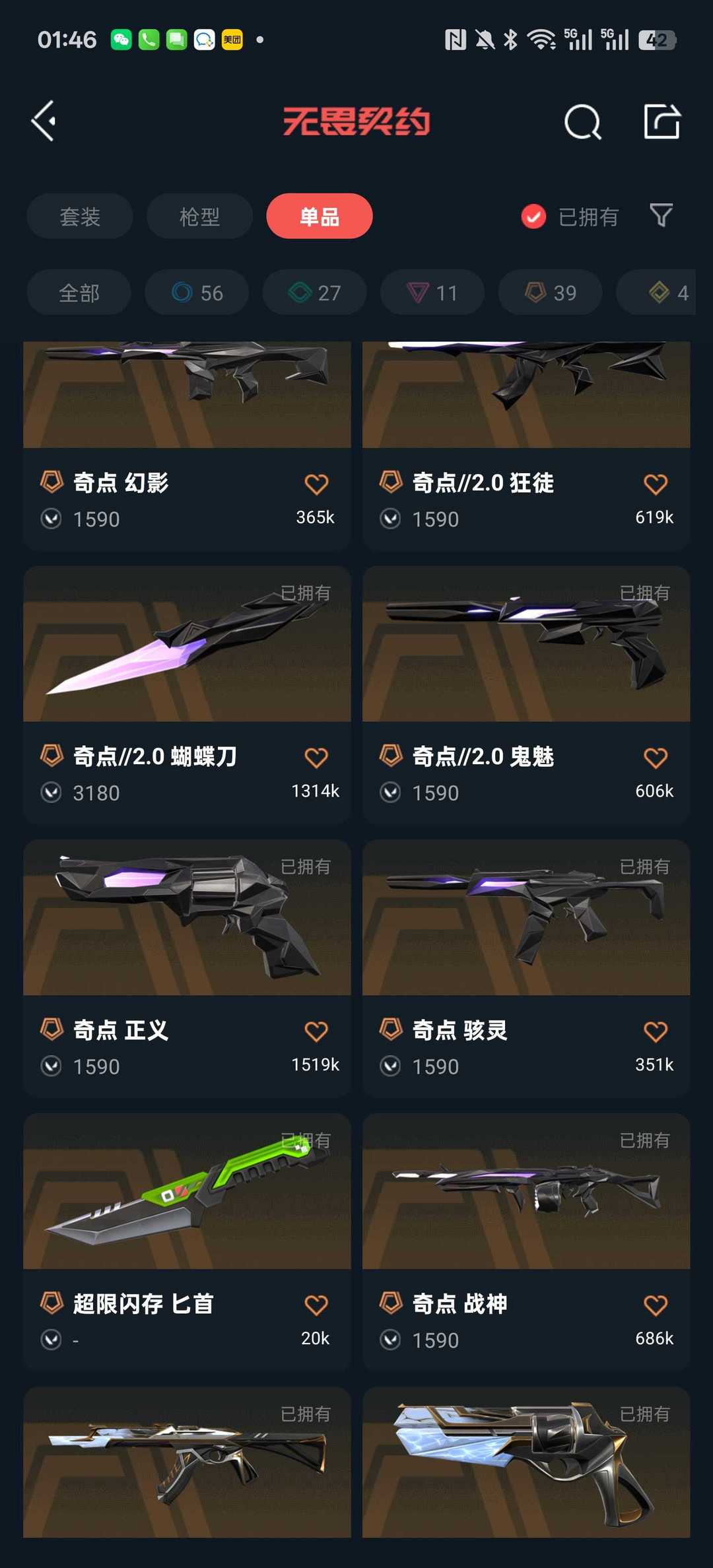The height and width of the screenshot is (1568, 713).
Task: Tap the 全部 filter option
Action: pyautogui.click(x=79, y=292)
